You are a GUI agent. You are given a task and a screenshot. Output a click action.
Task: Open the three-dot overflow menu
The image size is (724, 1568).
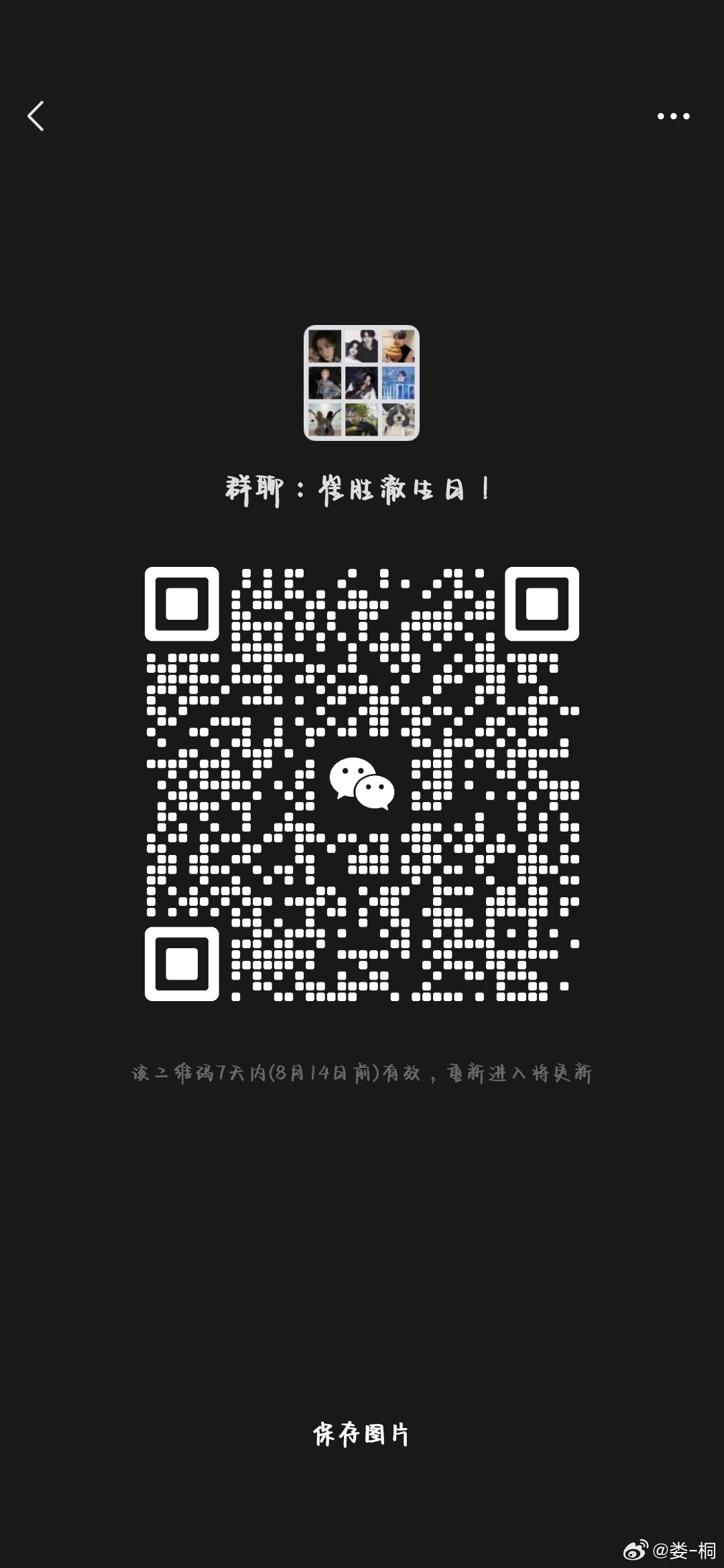tap(673, 116)
